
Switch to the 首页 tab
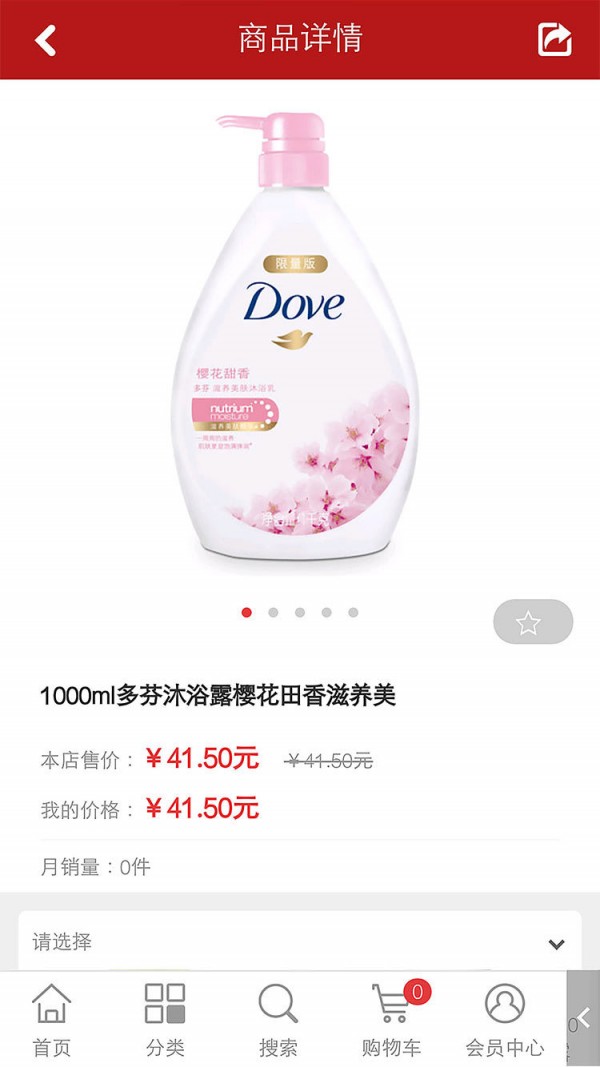52,1020
